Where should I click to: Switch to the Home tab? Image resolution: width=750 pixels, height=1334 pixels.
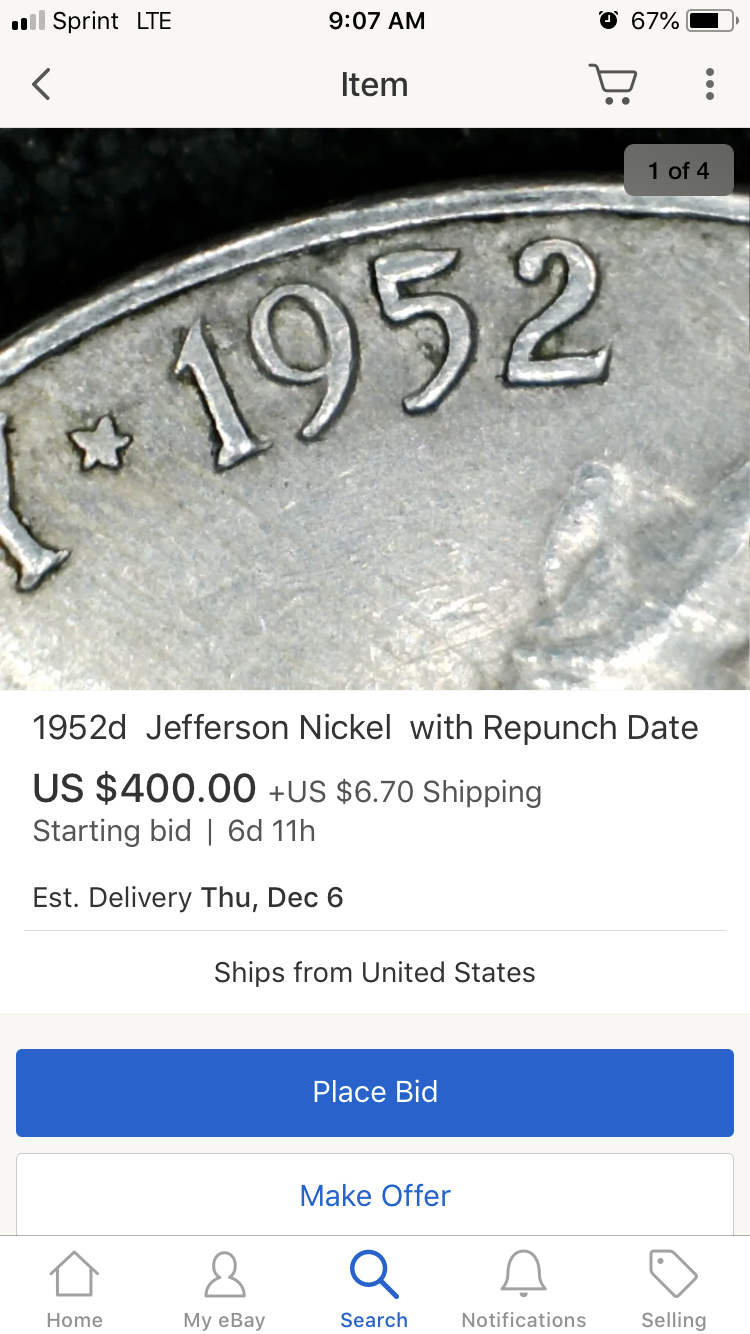tap(75, 1289)
